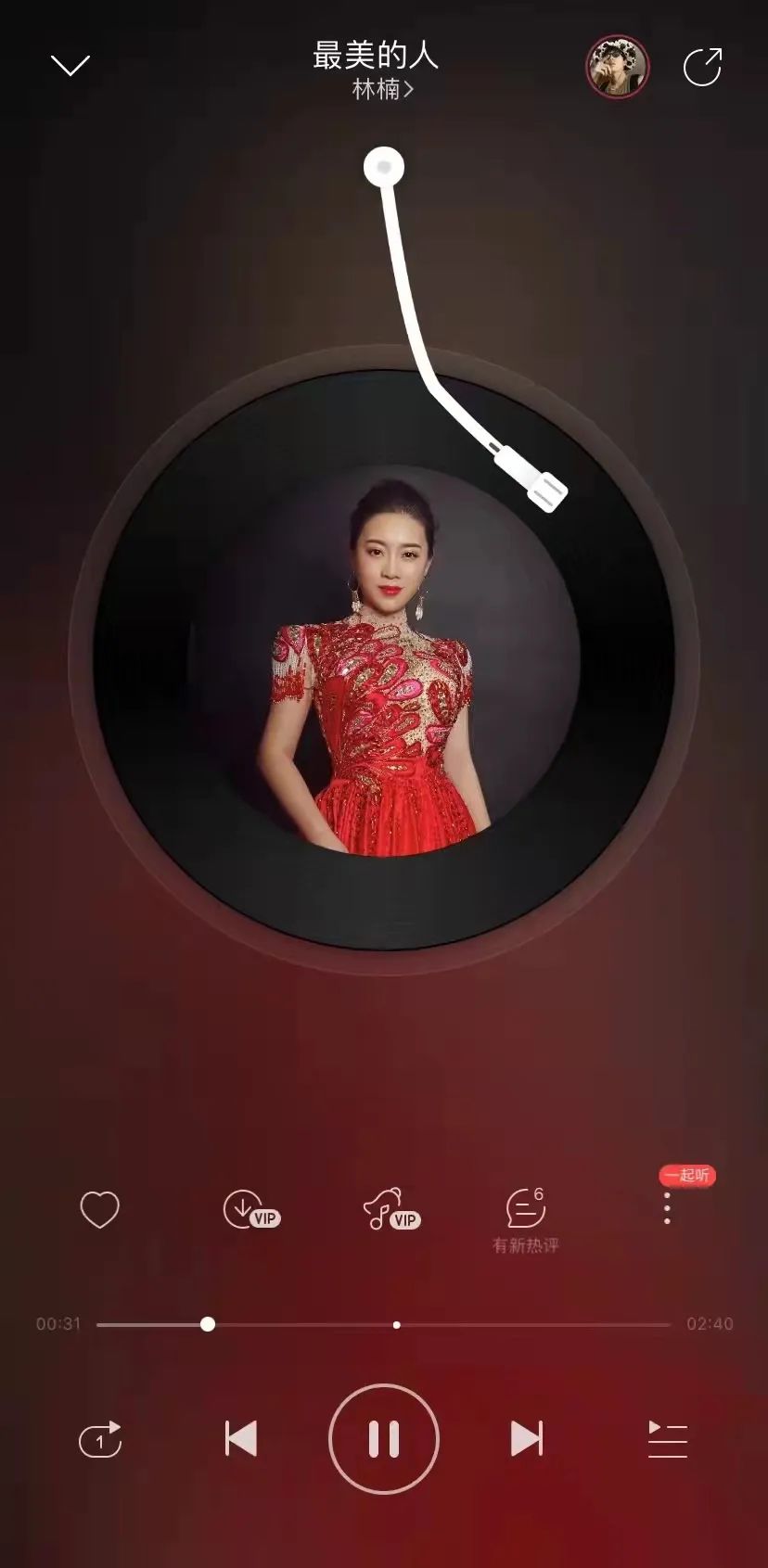Image resolution: width=768 pixels, height=1568 pixels.
Task: Tap the album cover disc for lyrics
Action: [x=383, y=660]
